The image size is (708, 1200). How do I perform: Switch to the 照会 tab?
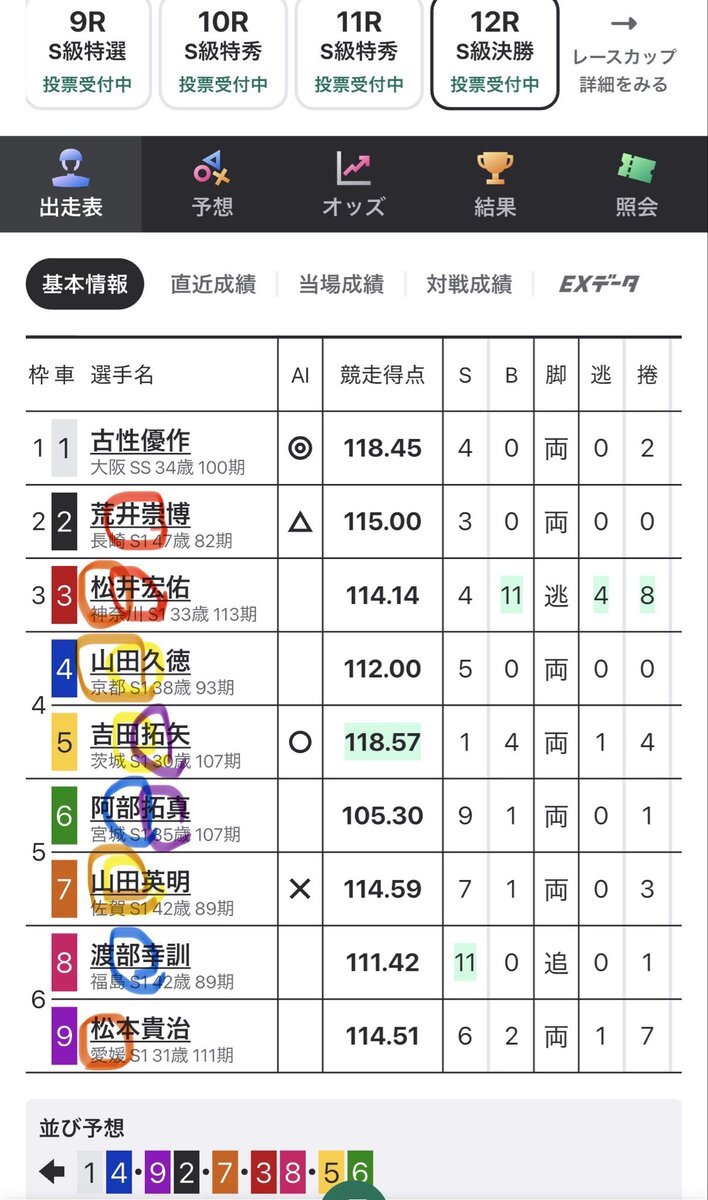pyautogui.click(x=636, y=185)
